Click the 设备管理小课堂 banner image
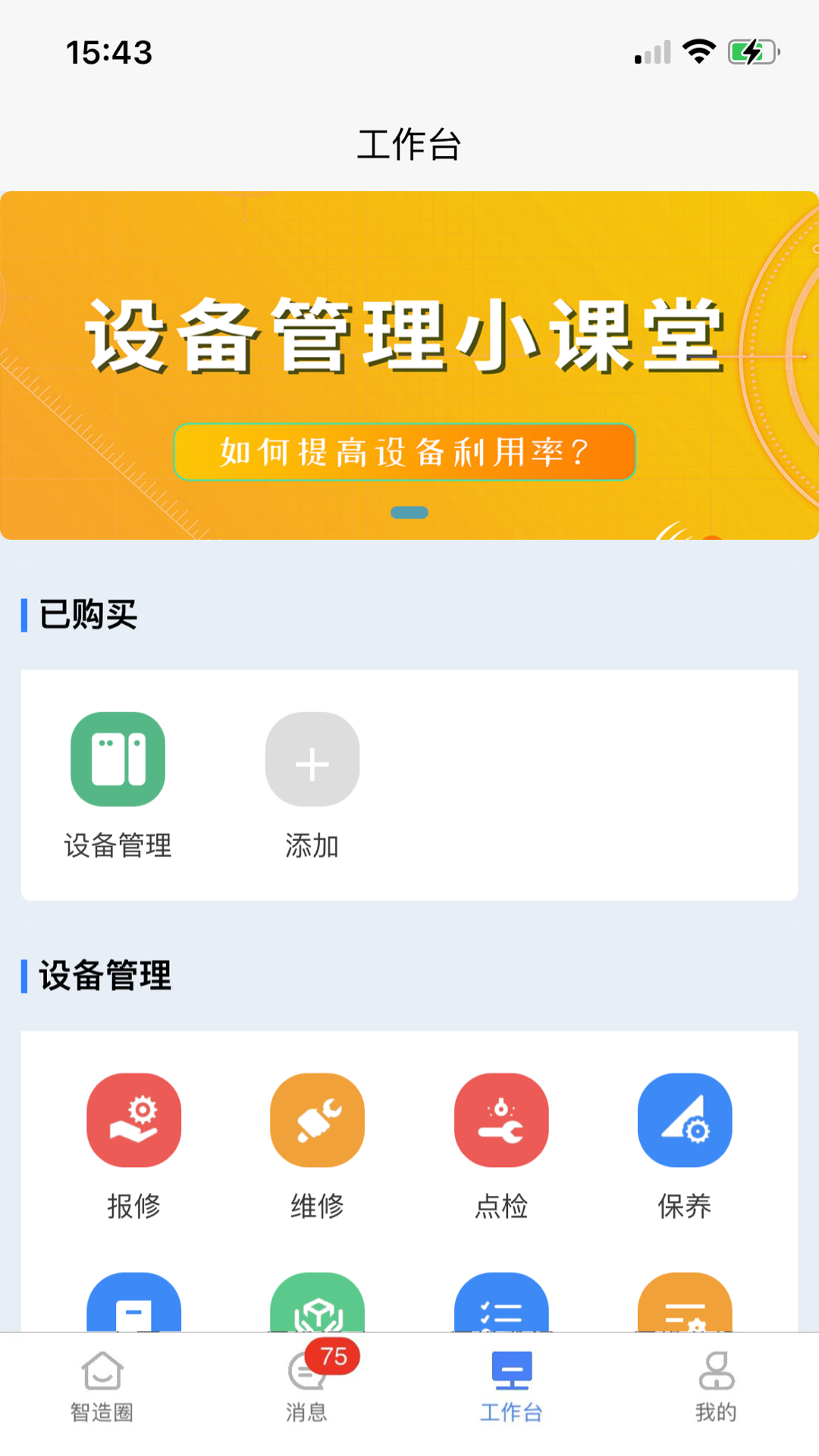 [409, 334]
